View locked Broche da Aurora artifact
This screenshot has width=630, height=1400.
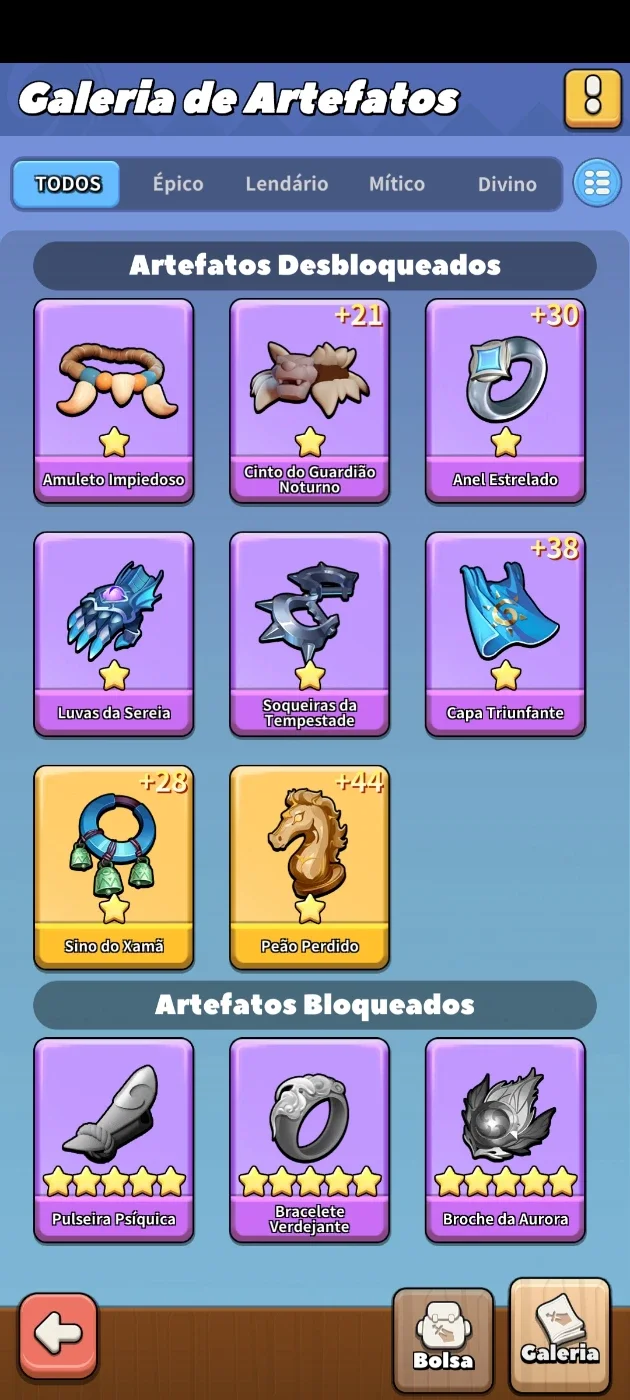[x=506, y=1141]
